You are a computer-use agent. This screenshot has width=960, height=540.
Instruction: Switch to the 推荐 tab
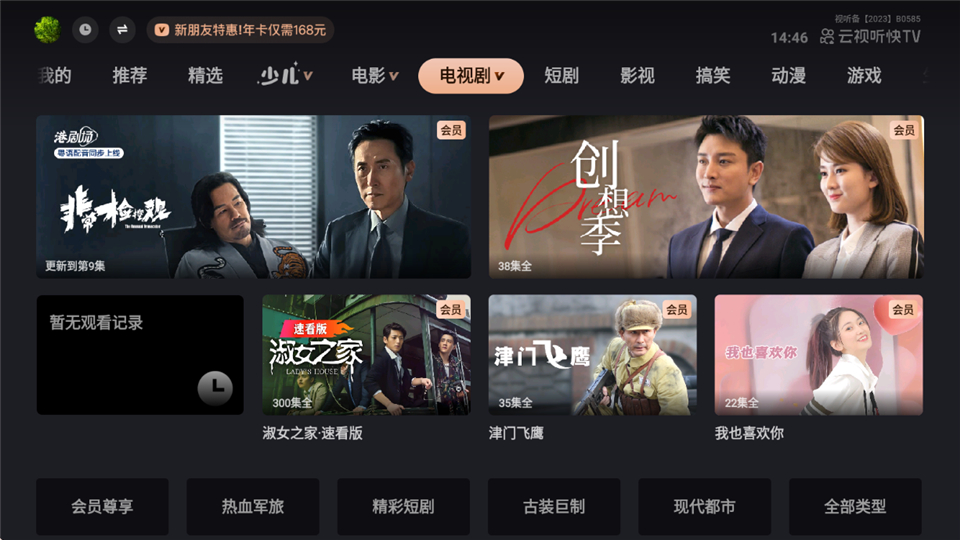pyautogui.click(x=130, y=76)
